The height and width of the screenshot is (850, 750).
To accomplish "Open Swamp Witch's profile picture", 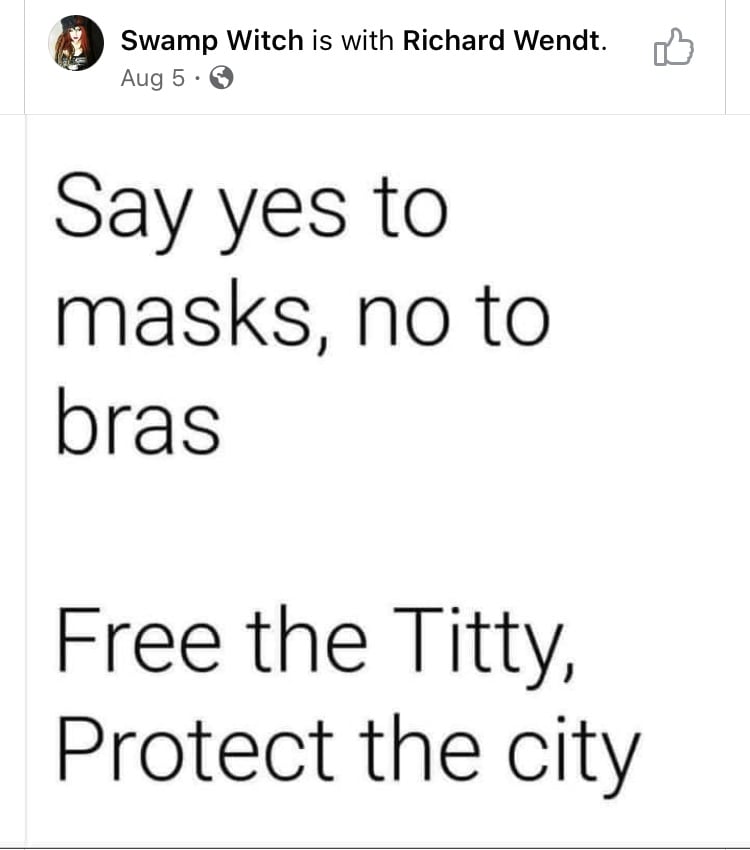I will click(76, 44).
